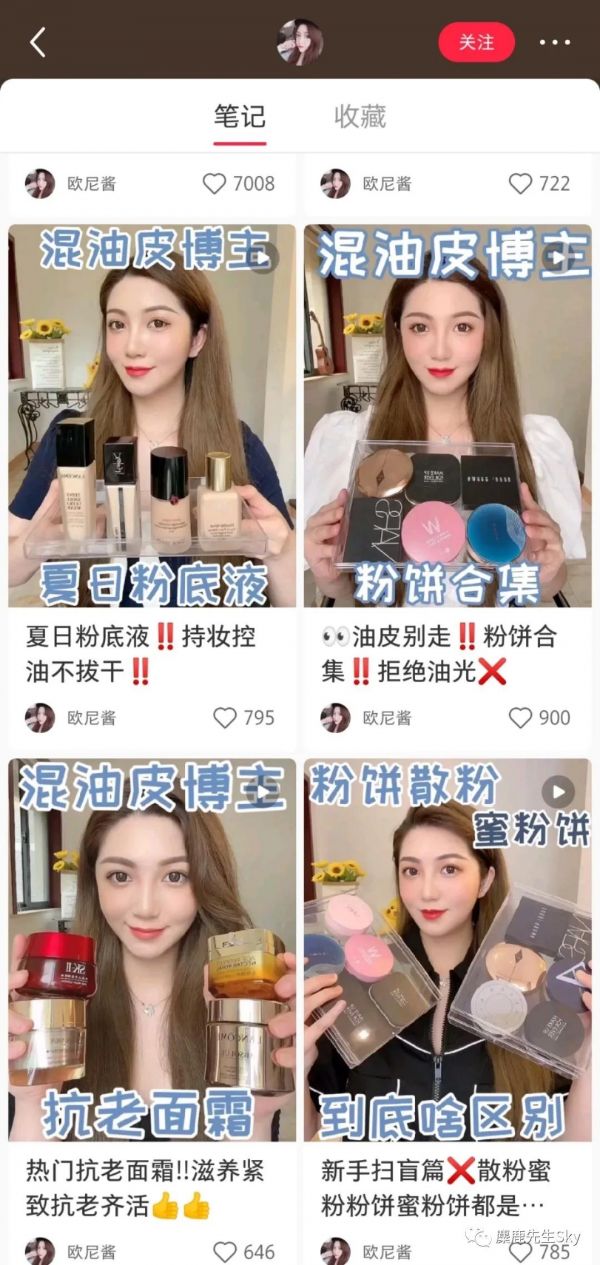The image size is (600, 1265).
Task: Open the profile avatar in the header
Action: pos(300,42)
